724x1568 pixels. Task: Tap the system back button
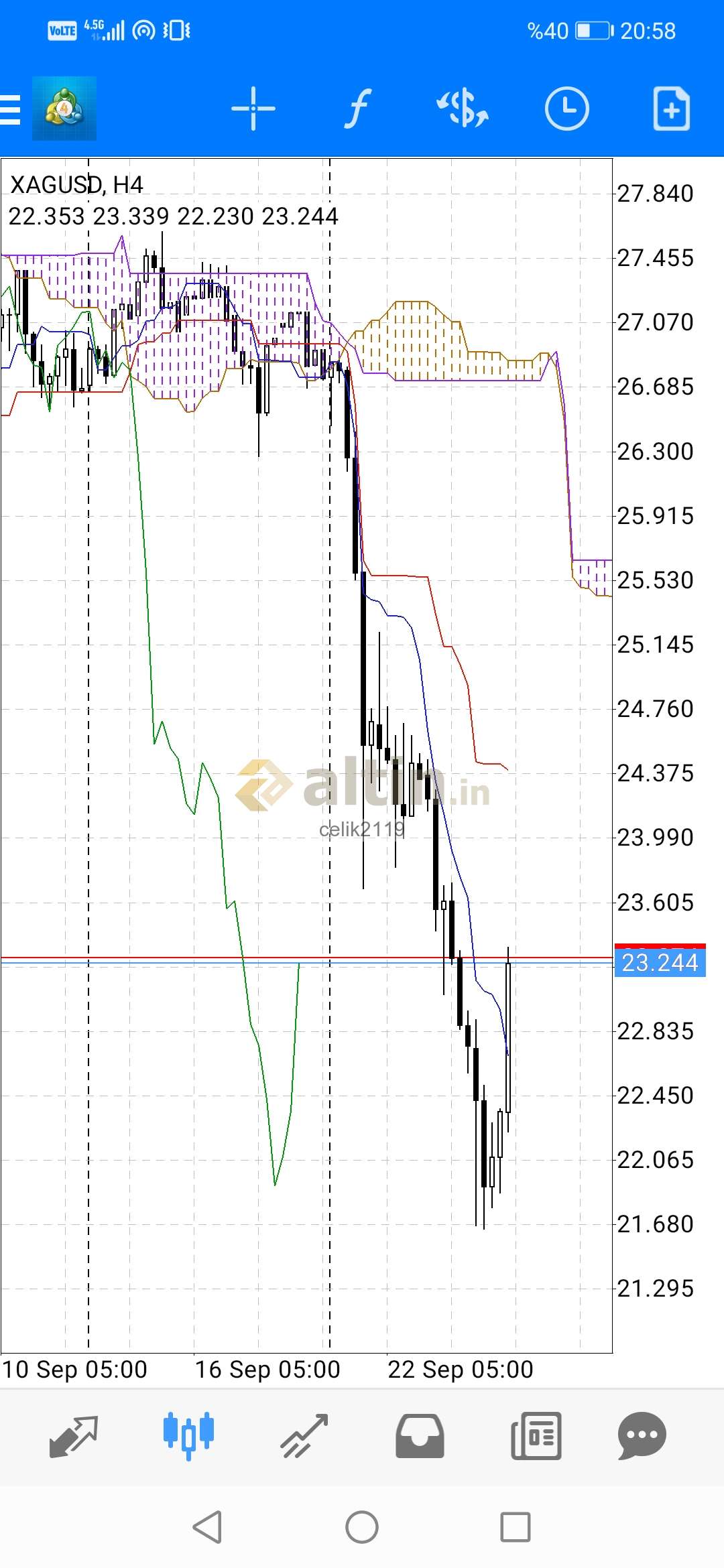click(x=207, y=1527)
